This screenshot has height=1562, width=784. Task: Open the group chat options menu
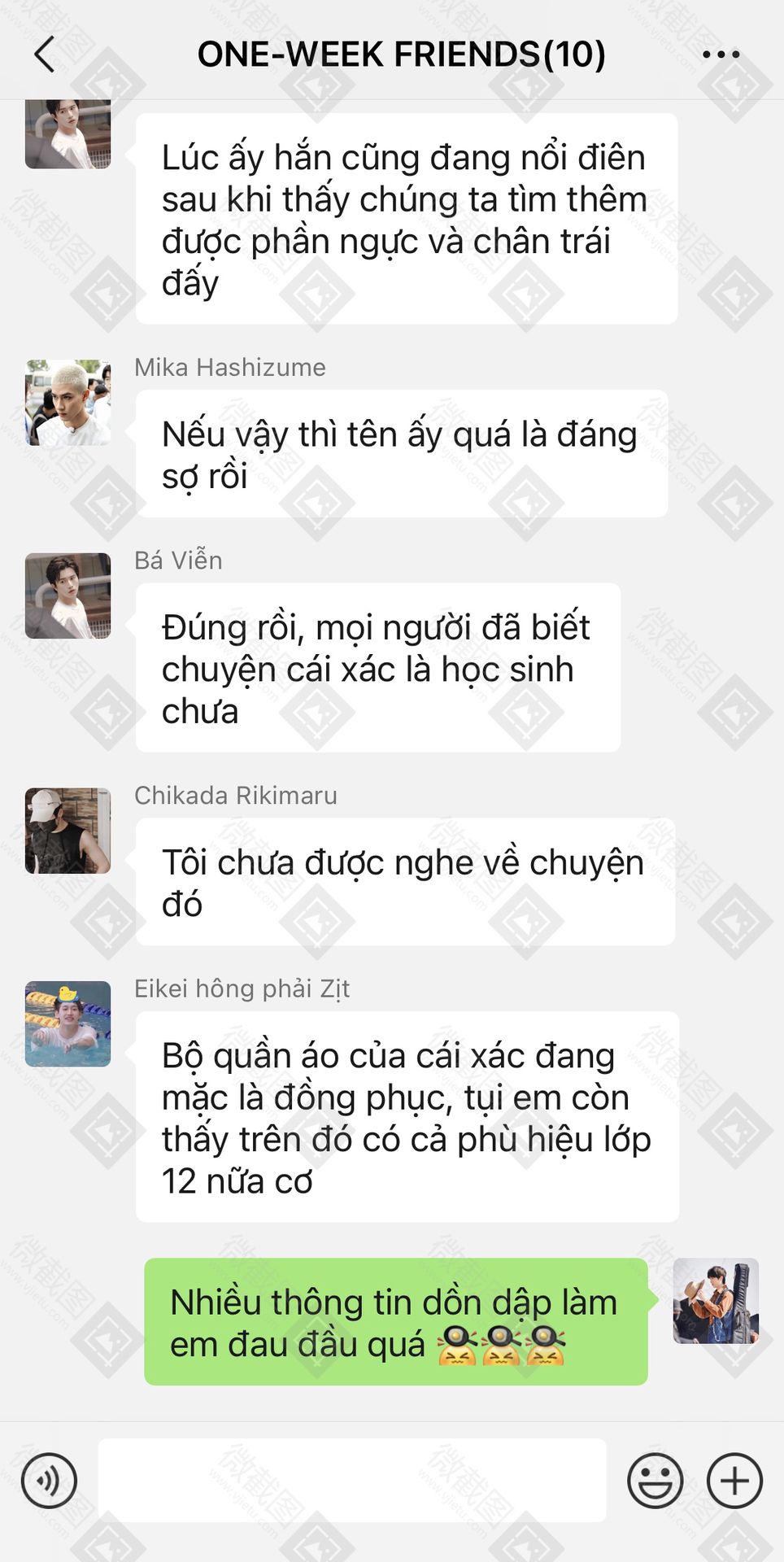pyautogui.click(x=721, y=55)
